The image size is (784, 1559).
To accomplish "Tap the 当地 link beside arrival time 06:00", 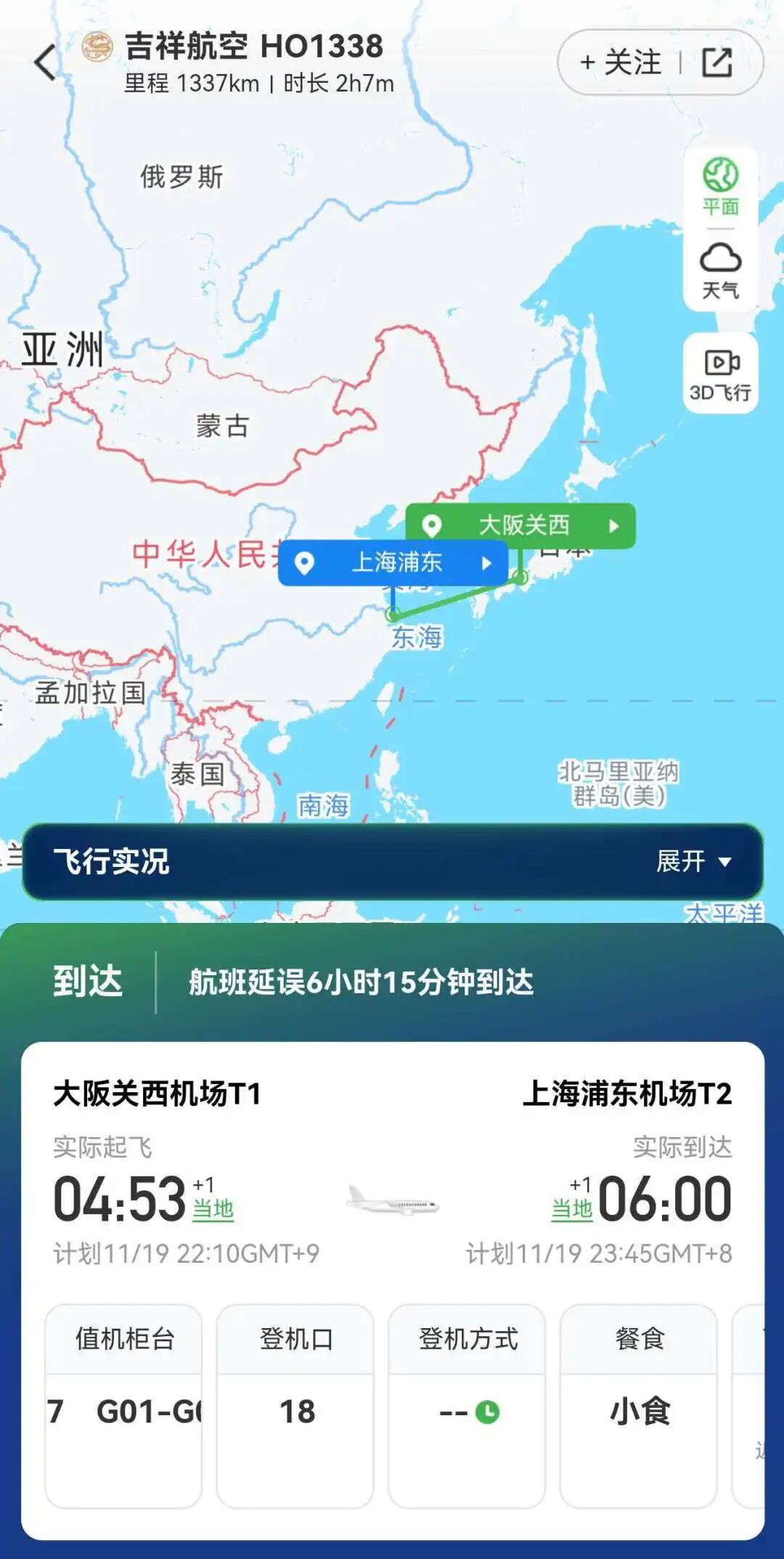I will (571, 1209).
